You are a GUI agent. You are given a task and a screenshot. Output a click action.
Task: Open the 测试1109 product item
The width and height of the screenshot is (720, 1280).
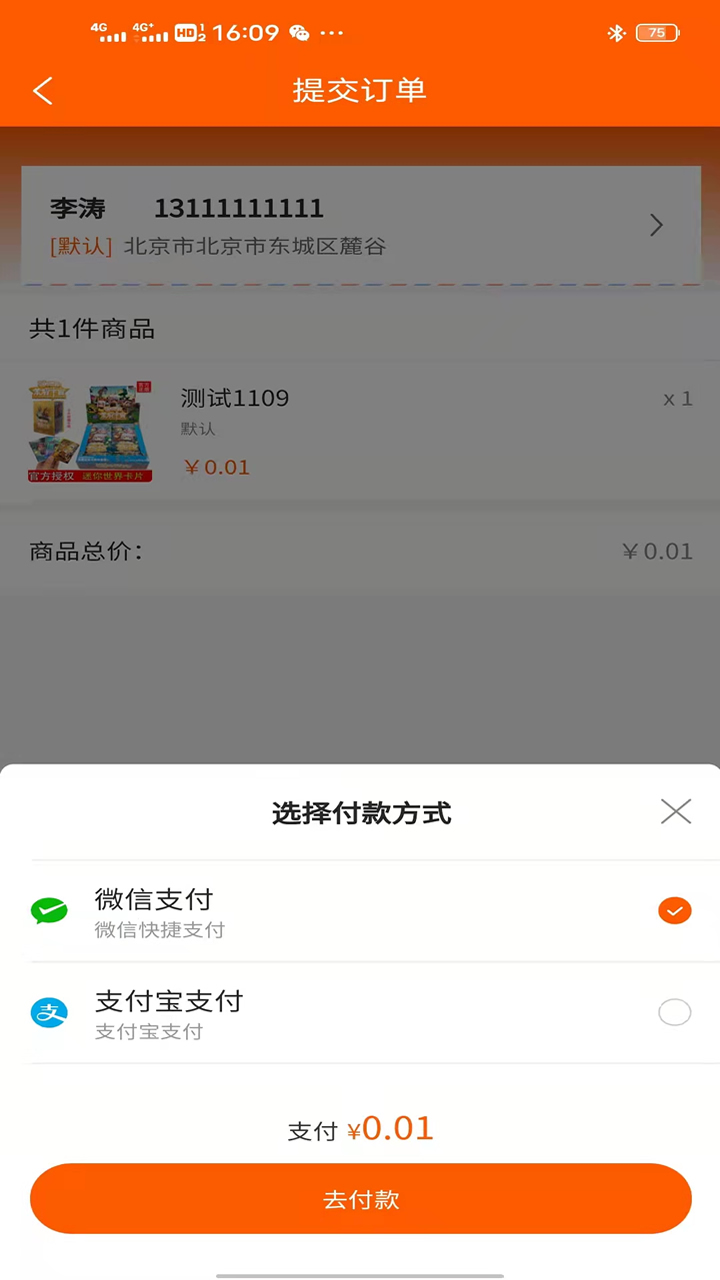click(x=360, y=430)
